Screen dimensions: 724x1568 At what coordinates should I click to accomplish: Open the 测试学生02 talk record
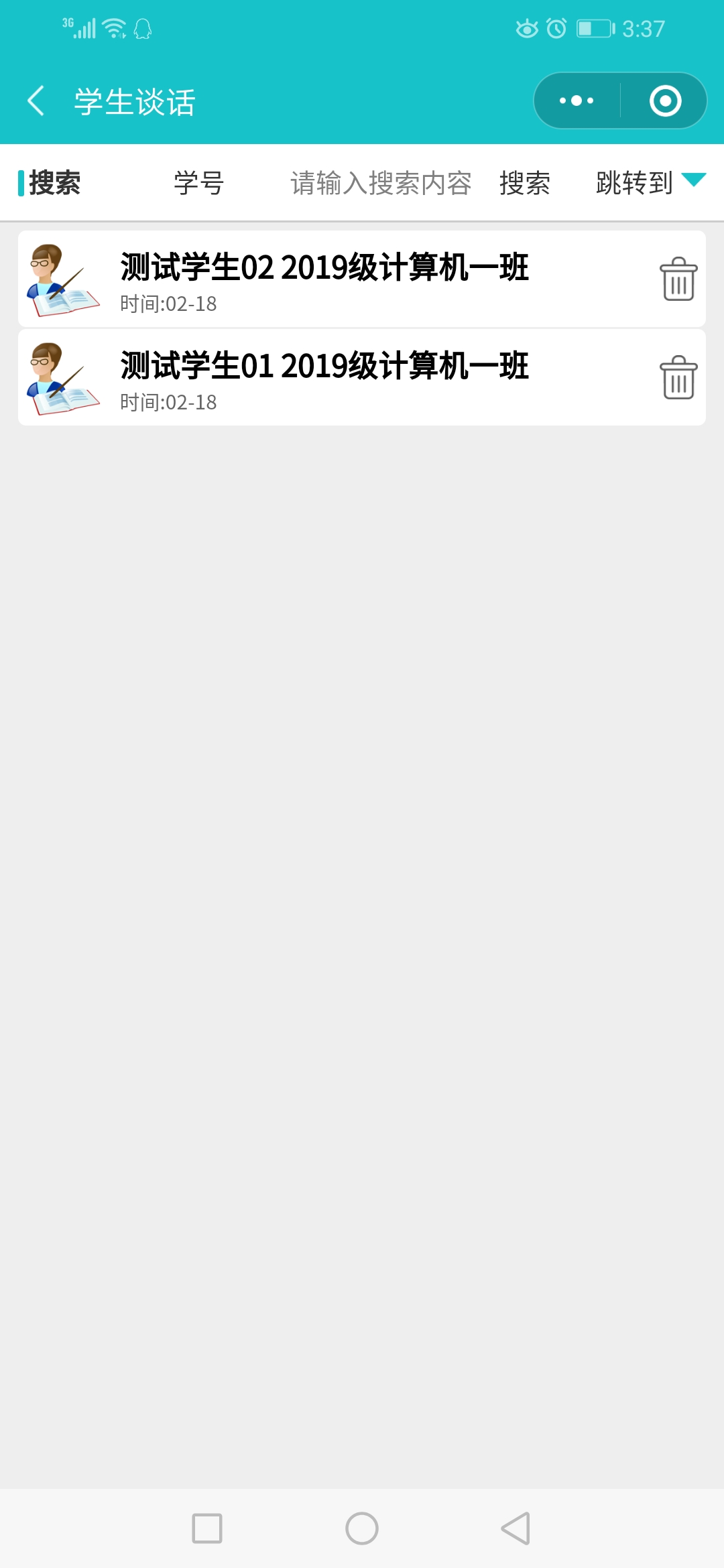324,279
